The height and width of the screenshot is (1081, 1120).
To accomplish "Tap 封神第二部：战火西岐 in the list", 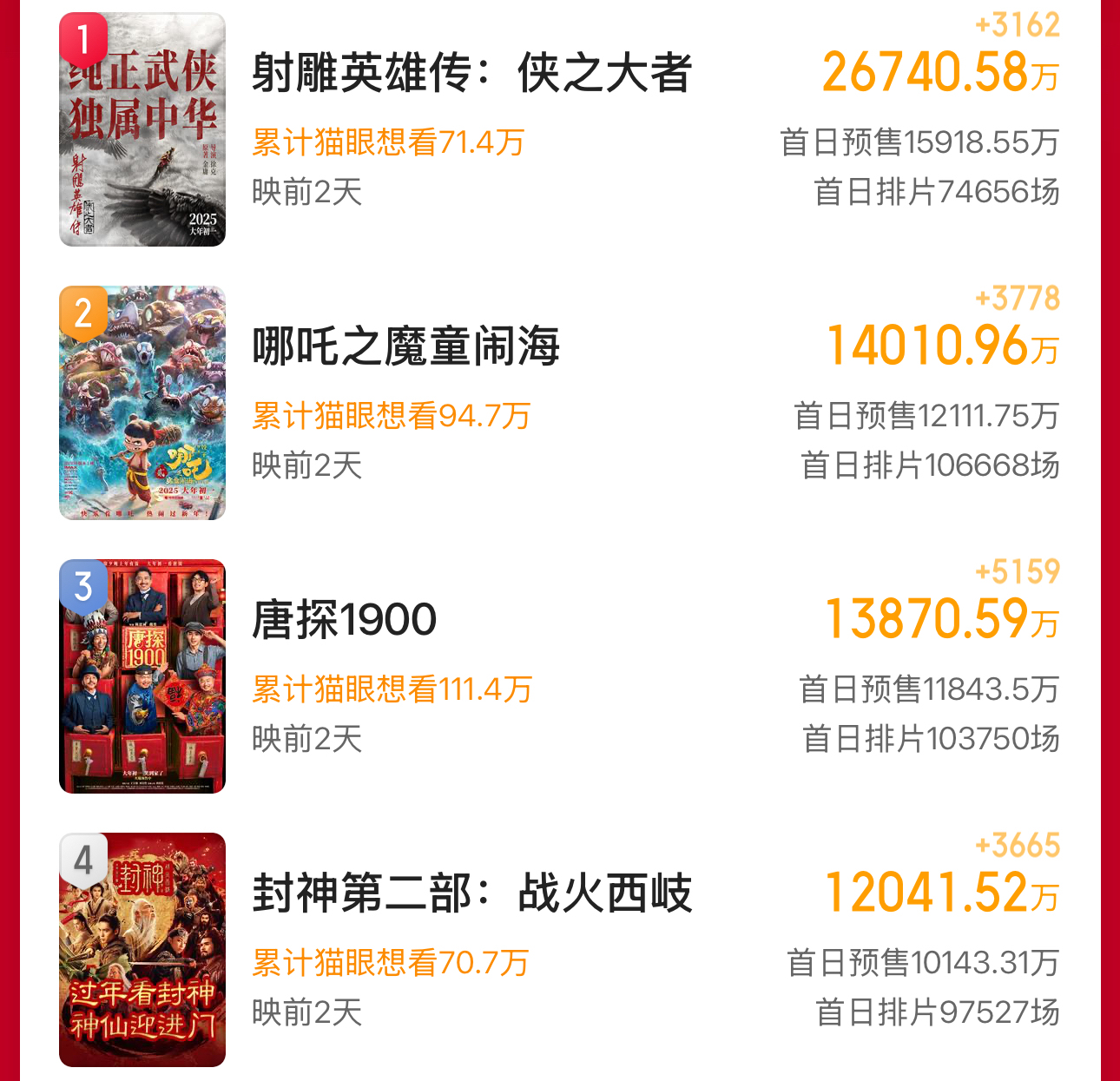I will 471,893.
